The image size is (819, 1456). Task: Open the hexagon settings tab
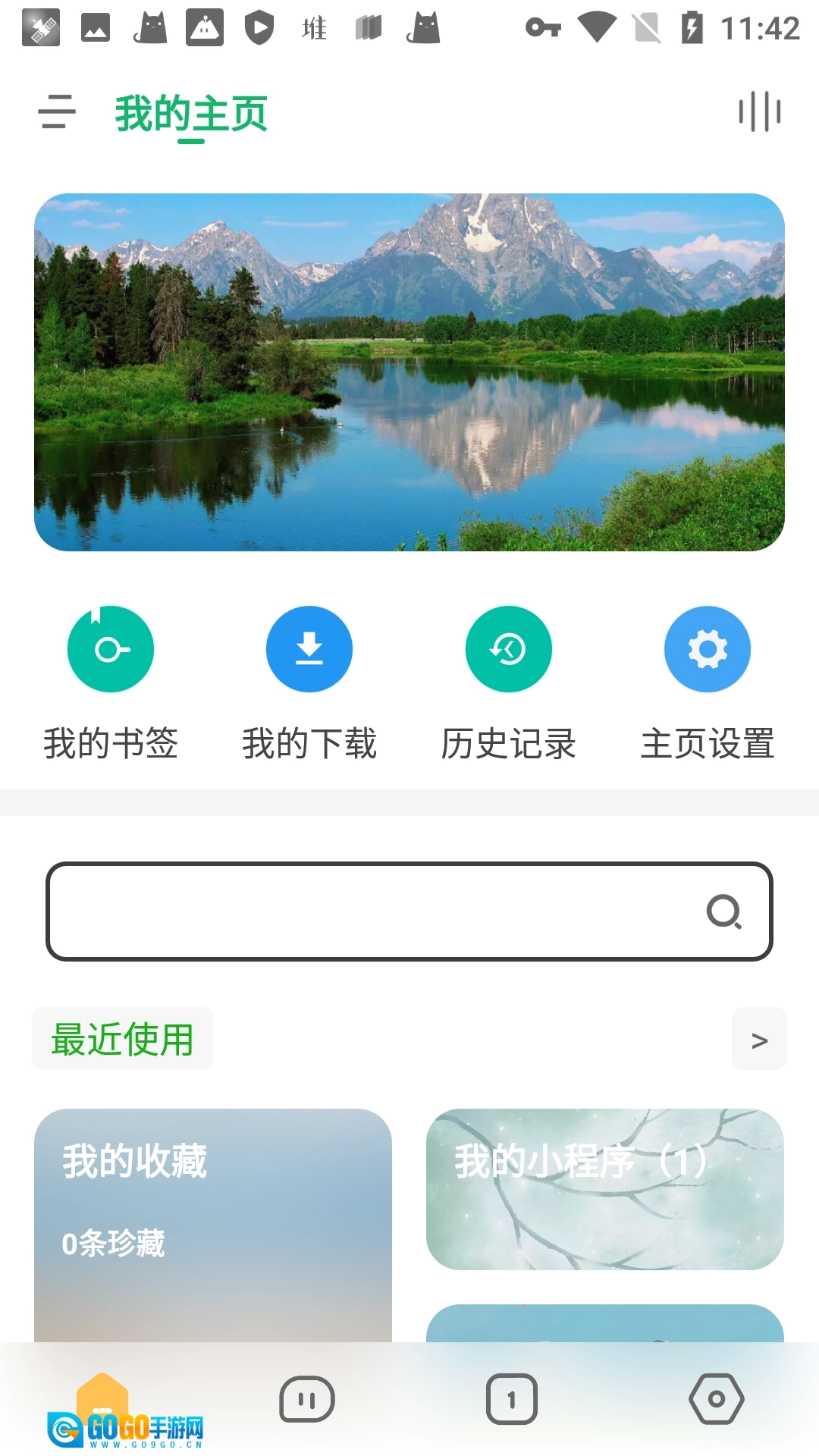click(x=717, y=1399)
